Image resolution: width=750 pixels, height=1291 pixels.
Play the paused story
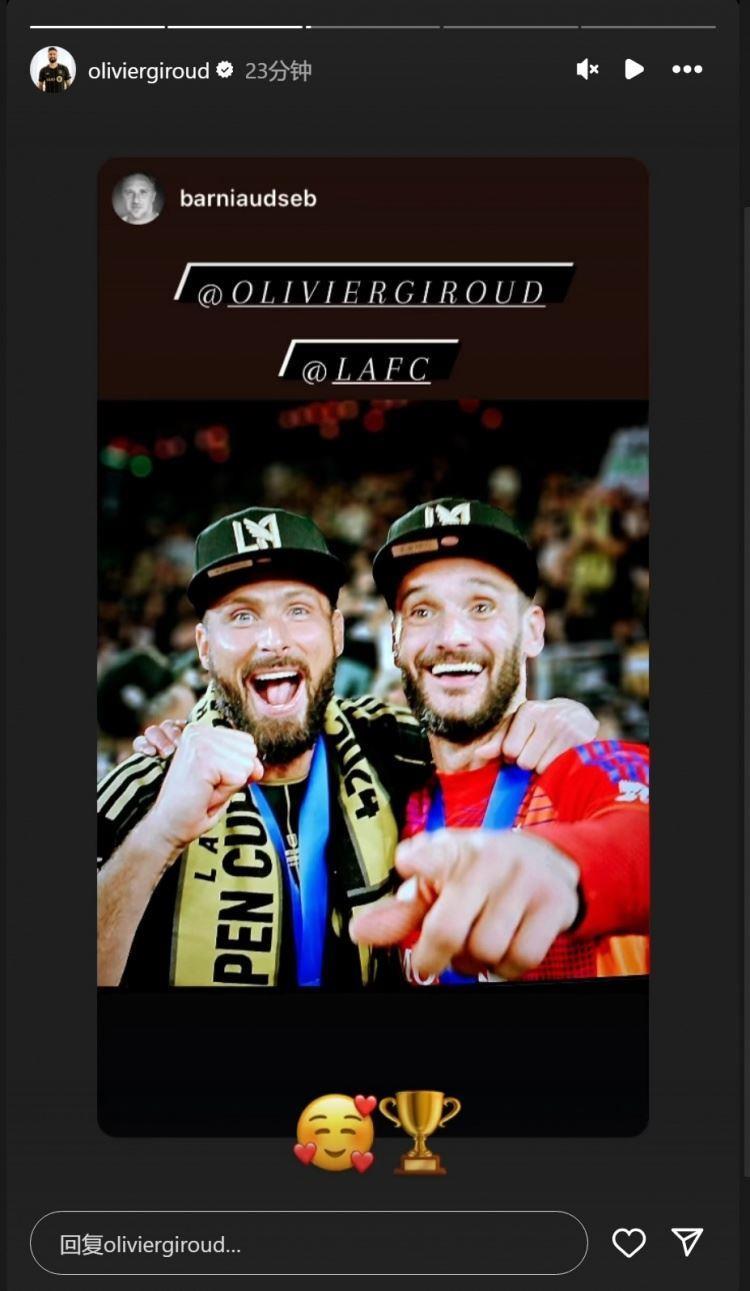(634, 69)
